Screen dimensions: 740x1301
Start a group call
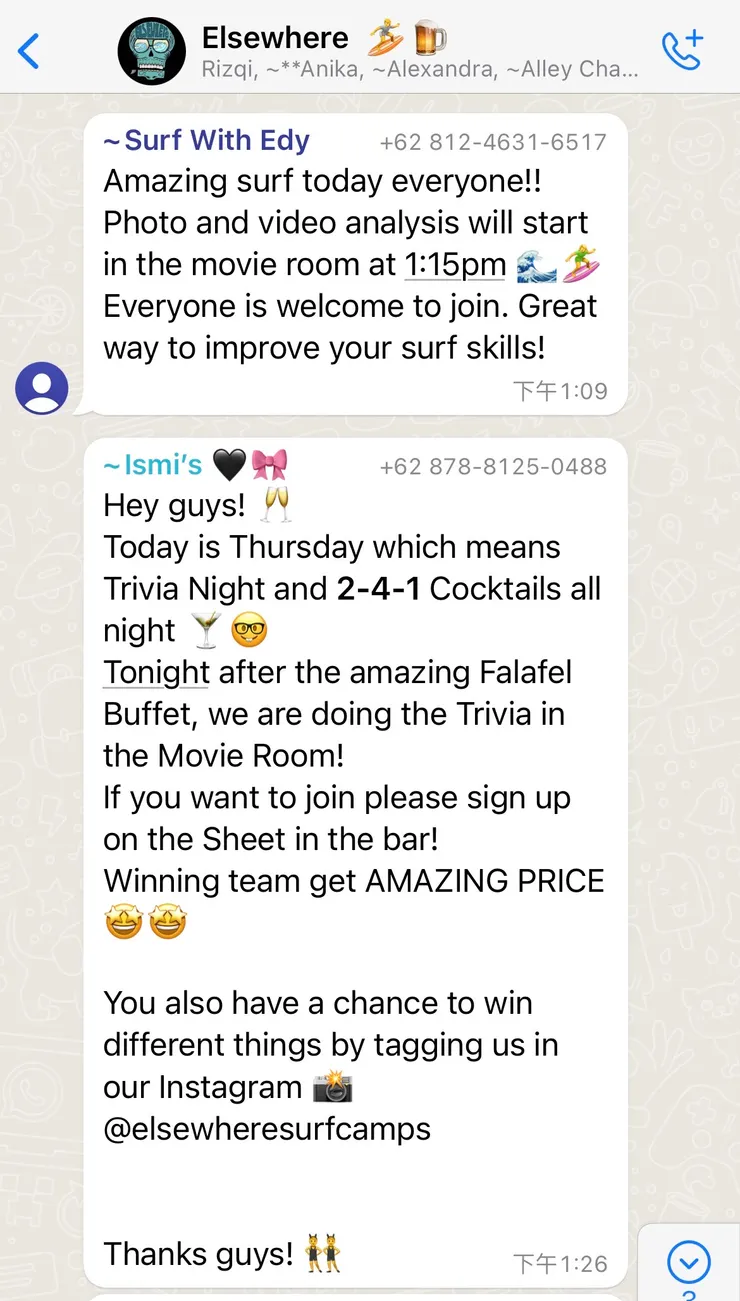point(683,50)
